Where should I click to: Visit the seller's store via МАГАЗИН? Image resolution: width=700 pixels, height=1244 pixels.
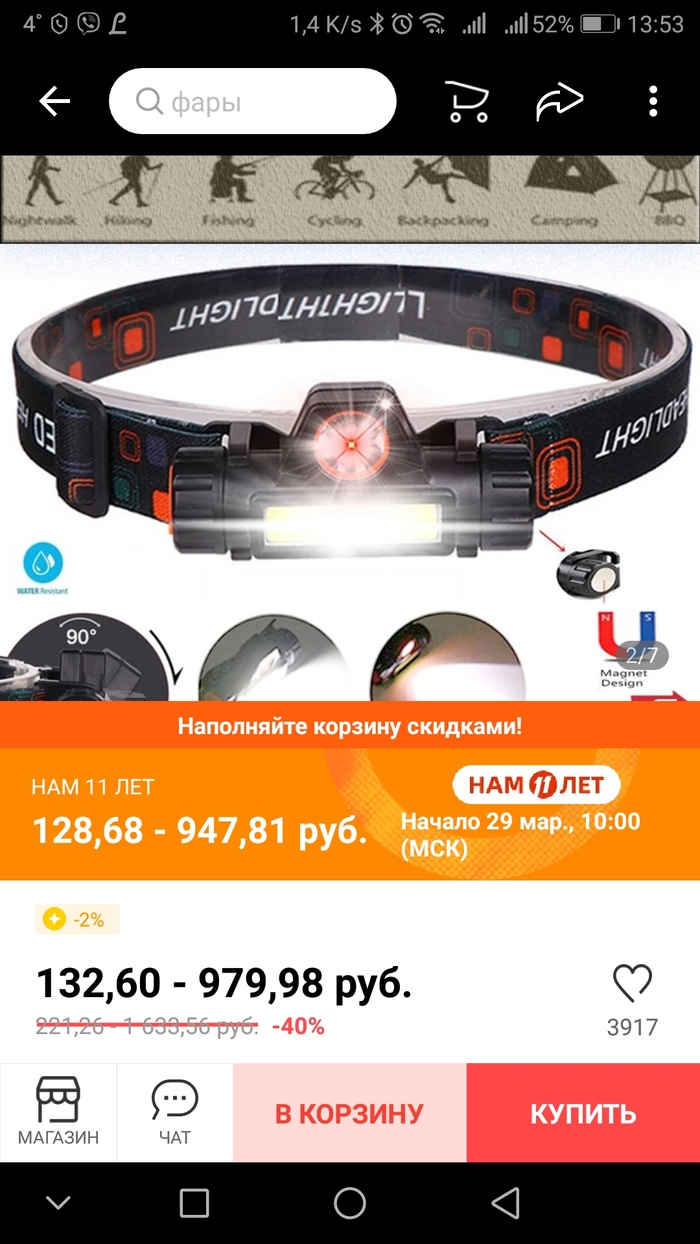coord(58,1111)
